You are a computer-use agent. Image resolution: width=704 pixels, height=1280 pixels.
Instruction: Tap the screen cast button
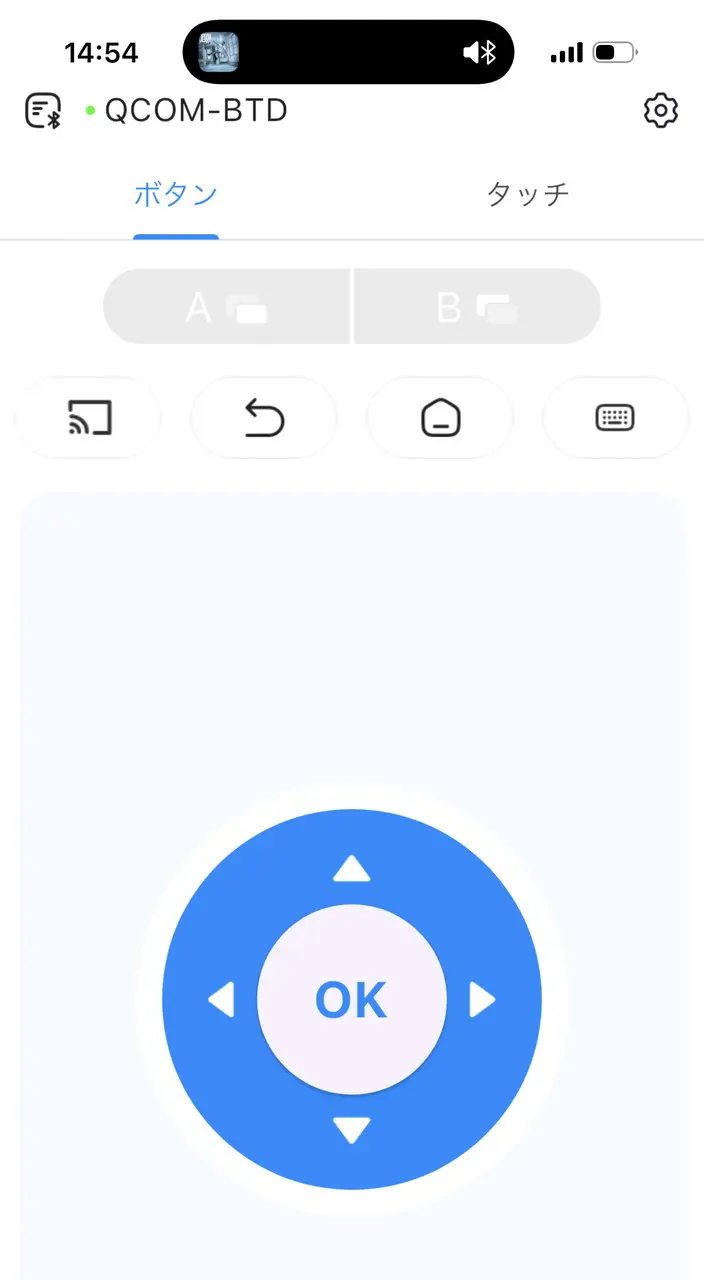[89, 418]
